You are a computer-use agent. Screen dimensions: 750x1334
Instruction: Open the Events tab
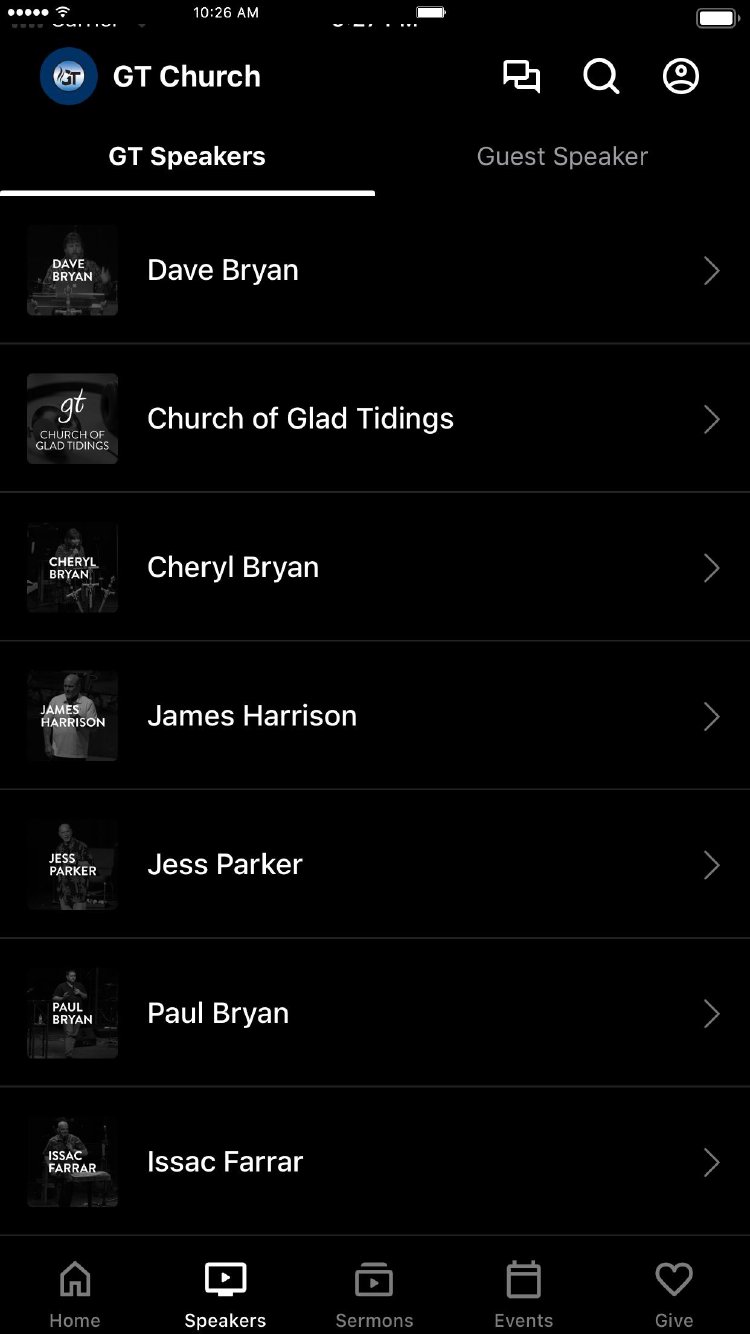(523, 1293)
